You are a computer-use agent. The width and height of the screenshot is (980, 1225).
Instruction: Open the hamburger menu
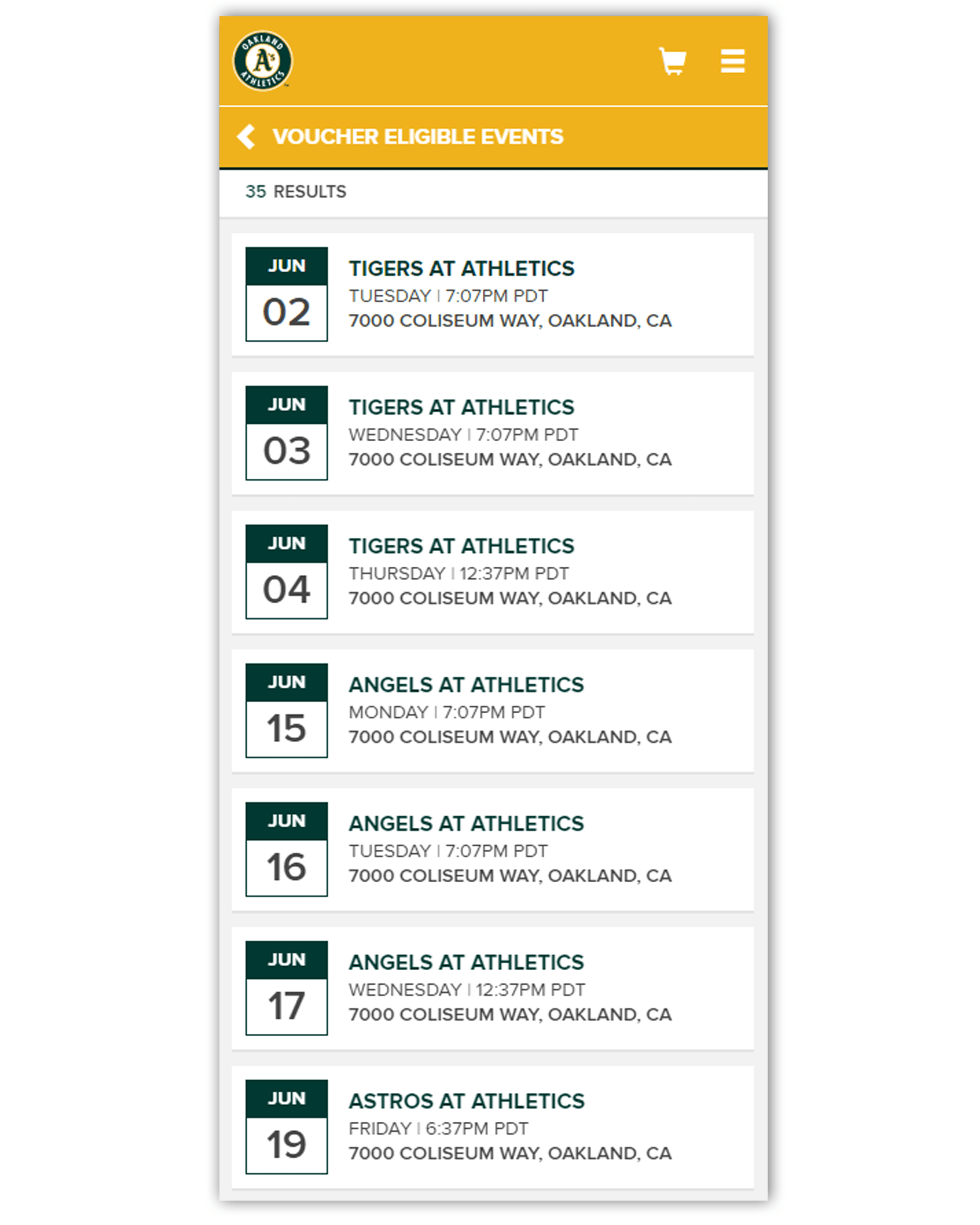pos(732,61)
